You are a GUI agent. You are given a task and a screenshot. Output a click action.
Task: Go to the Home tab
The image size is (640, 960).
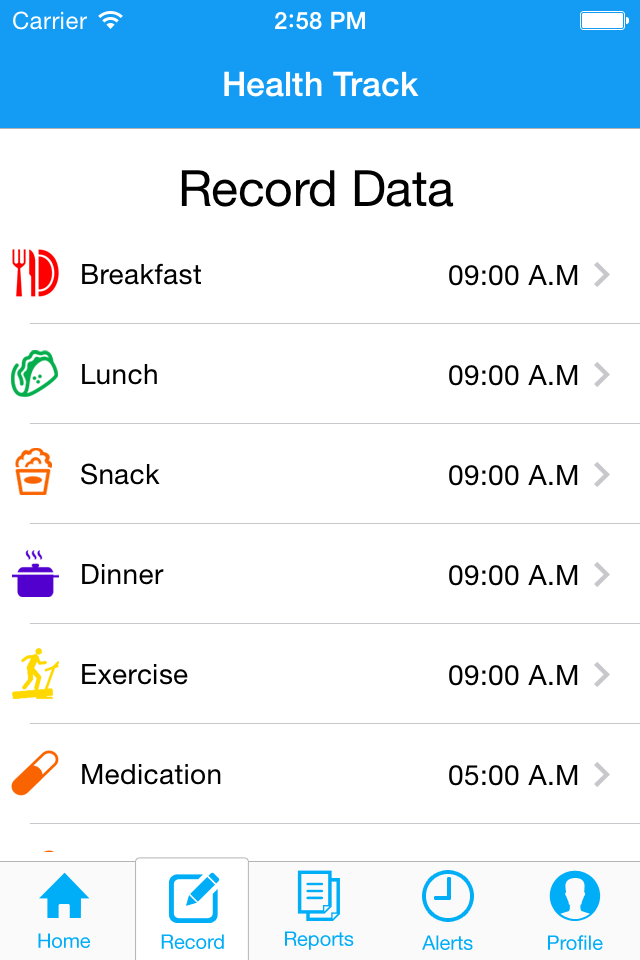click(x=64, y=911)
